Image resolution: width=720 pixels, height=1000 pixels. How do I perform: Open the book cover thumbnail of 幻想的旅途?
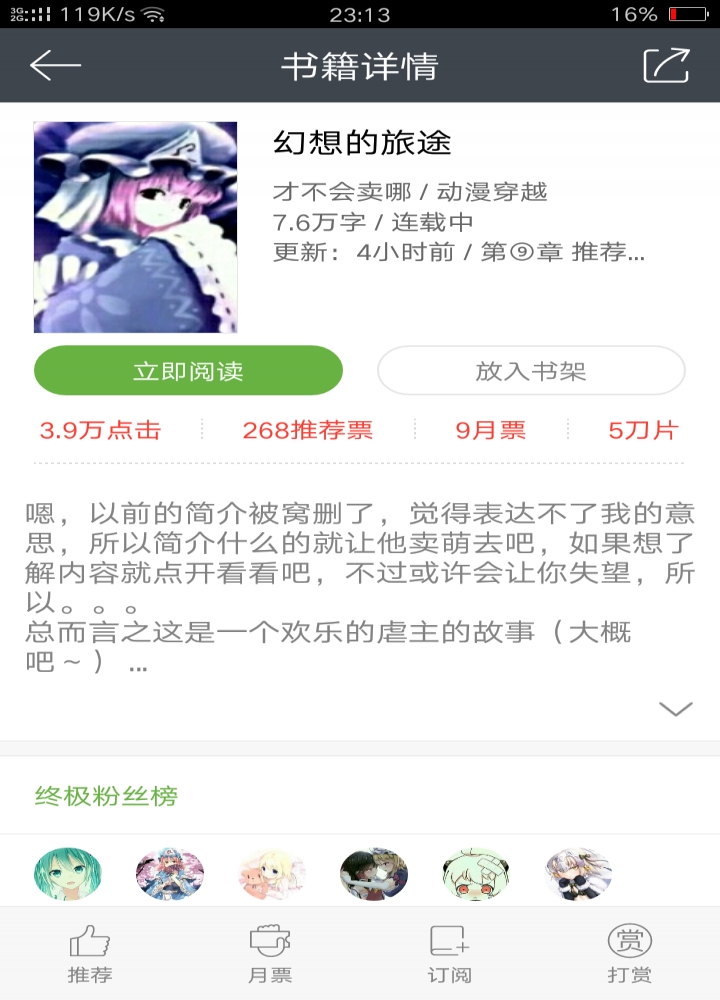click(137, 226)
